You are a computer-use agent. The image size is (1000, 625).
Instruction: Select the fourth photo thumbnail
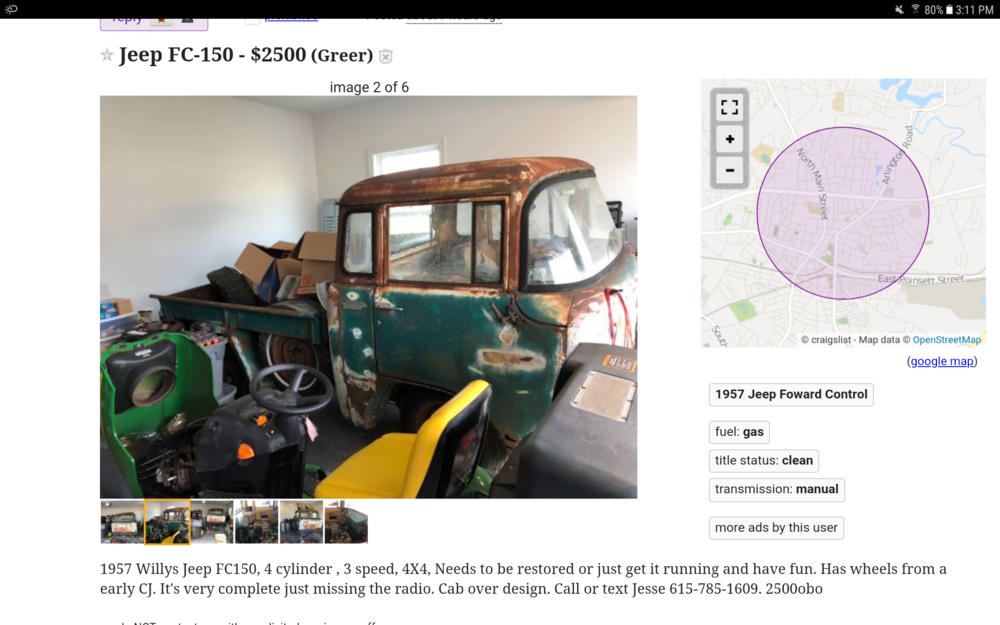point(257,522)
